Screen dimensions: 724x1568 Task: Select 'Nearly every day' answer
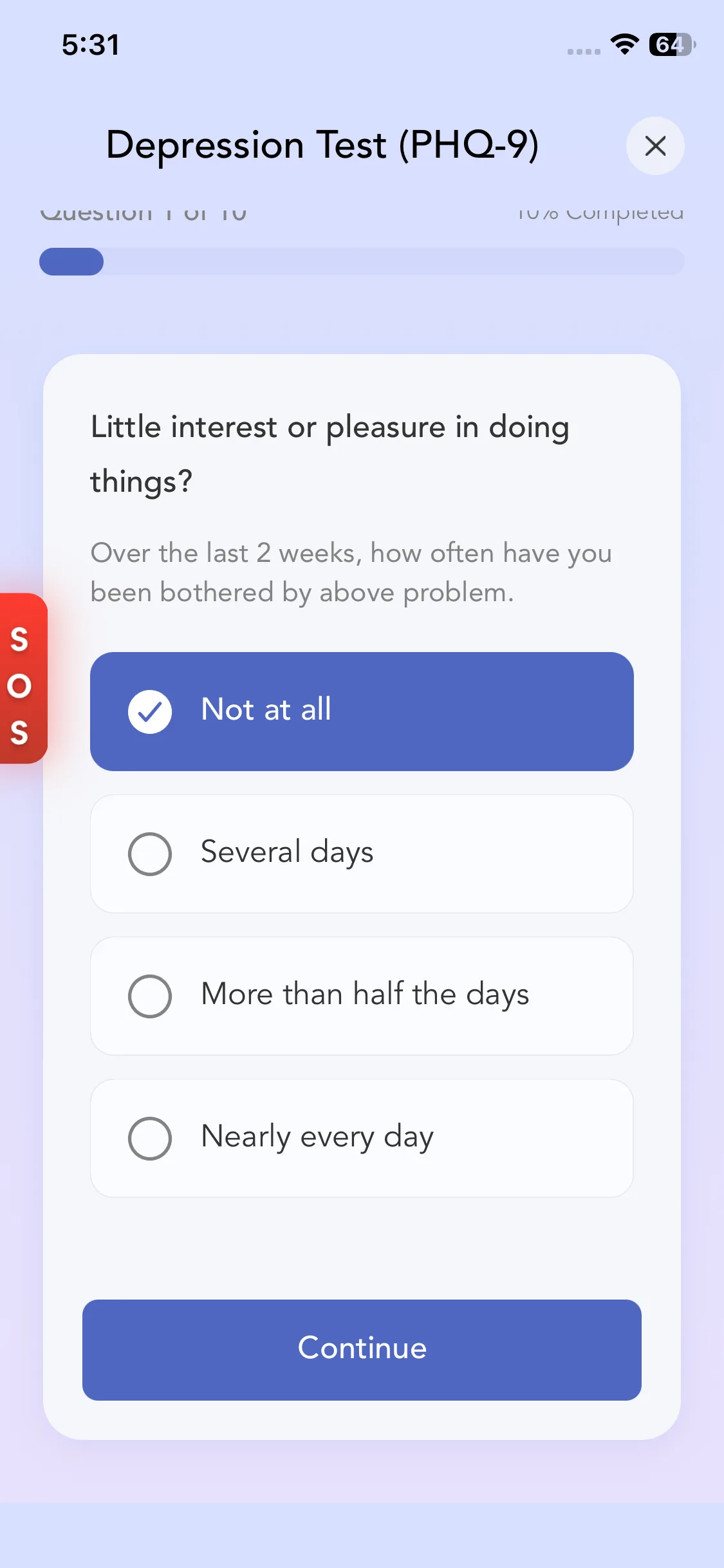click(361, 1138)
